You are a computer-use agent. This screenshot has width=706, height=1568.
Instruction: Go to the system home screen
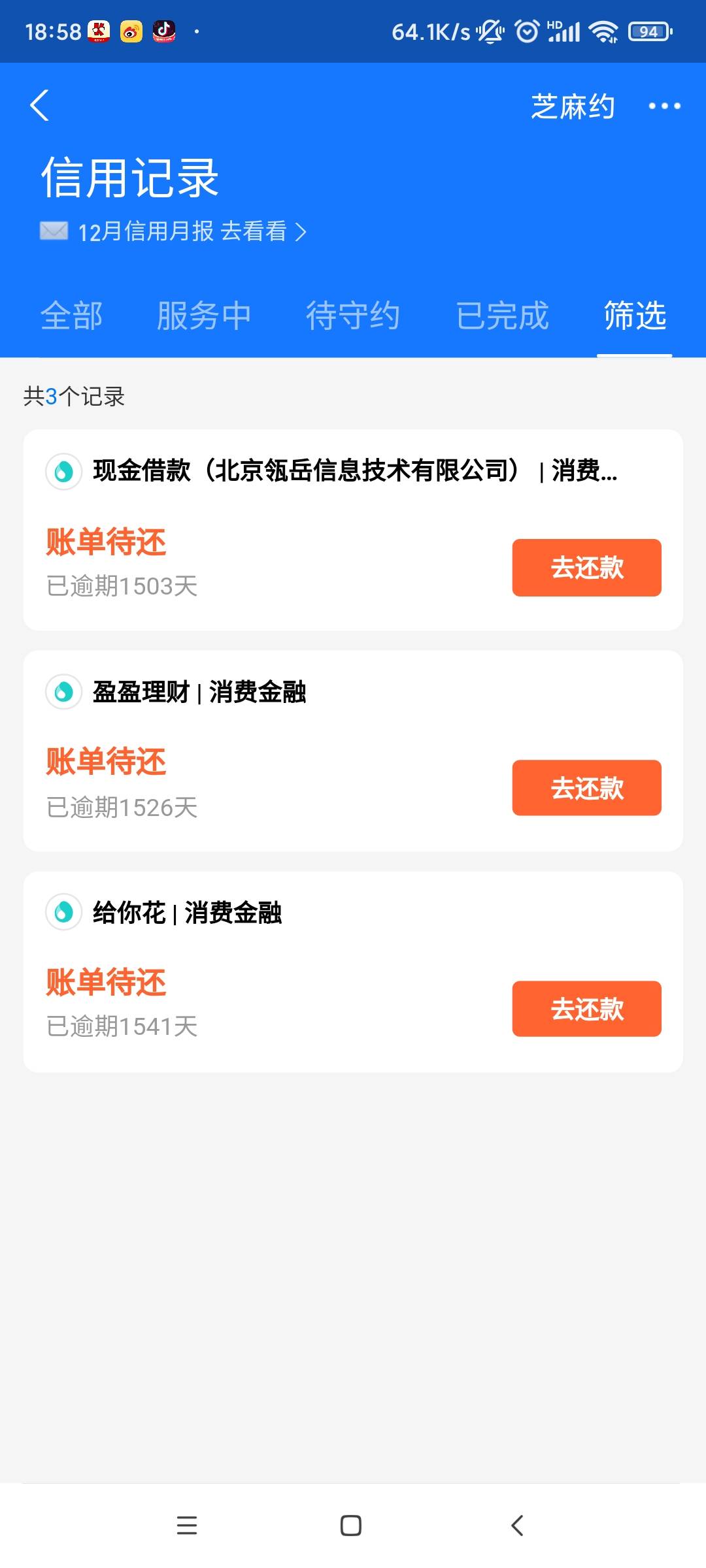(x=351, y=1526)
